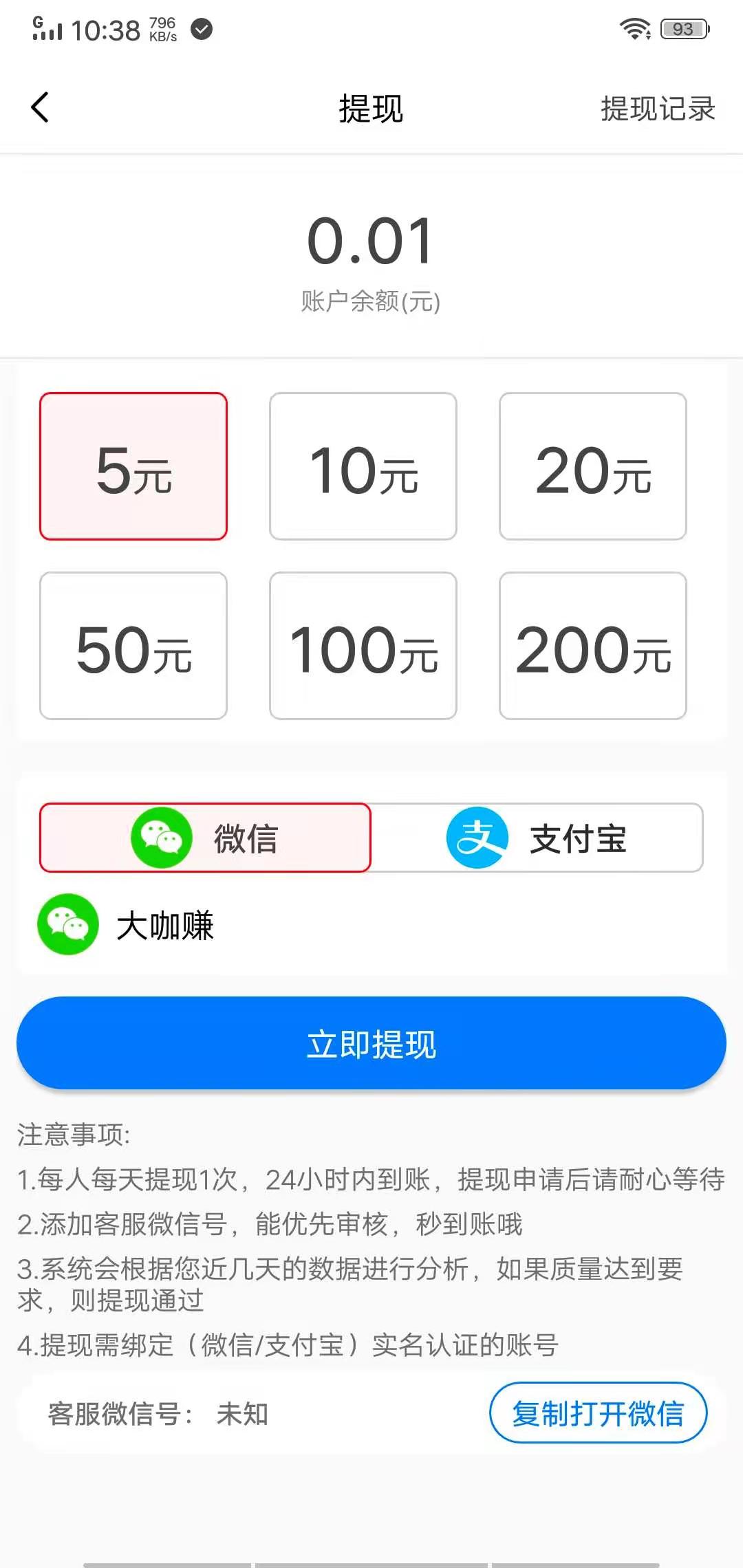
Task: Open 提现记录 to view withdrawal history
Action: [x=657, y=109]
